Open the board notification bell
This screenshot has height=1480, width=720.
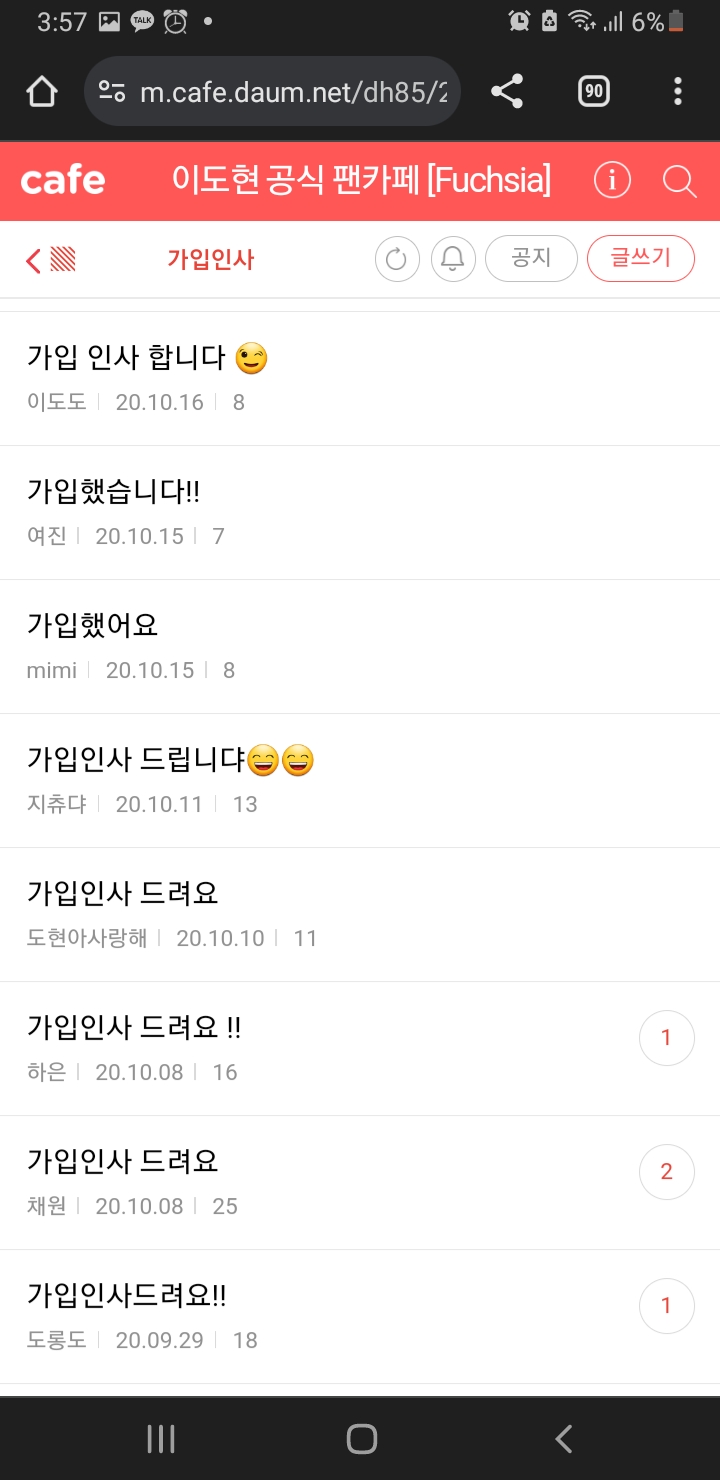click(x=453, y=260)
